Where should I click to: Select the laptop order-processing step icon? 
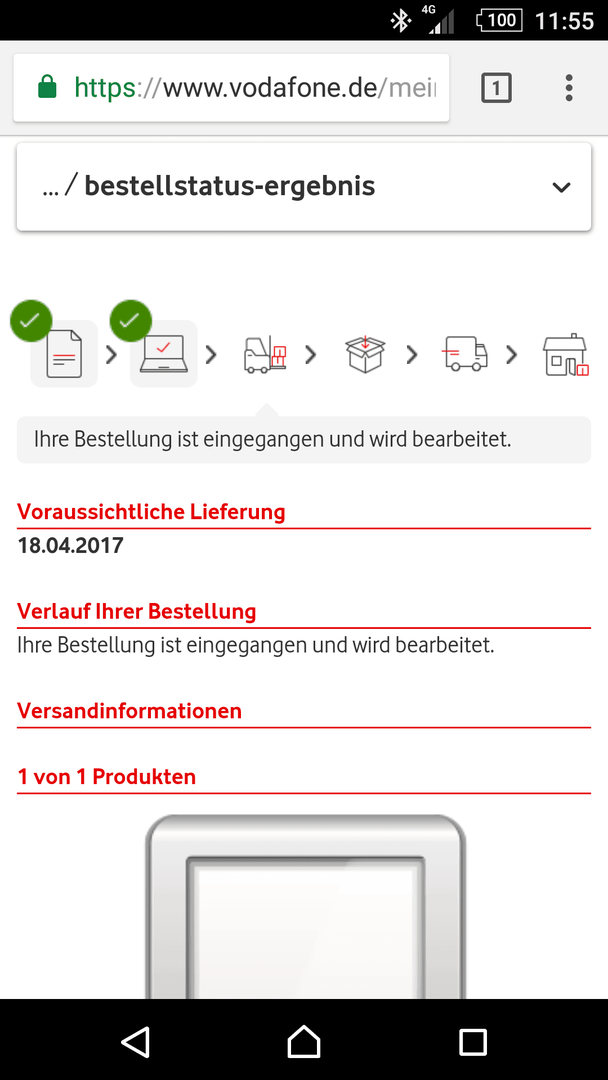(163, 354)
